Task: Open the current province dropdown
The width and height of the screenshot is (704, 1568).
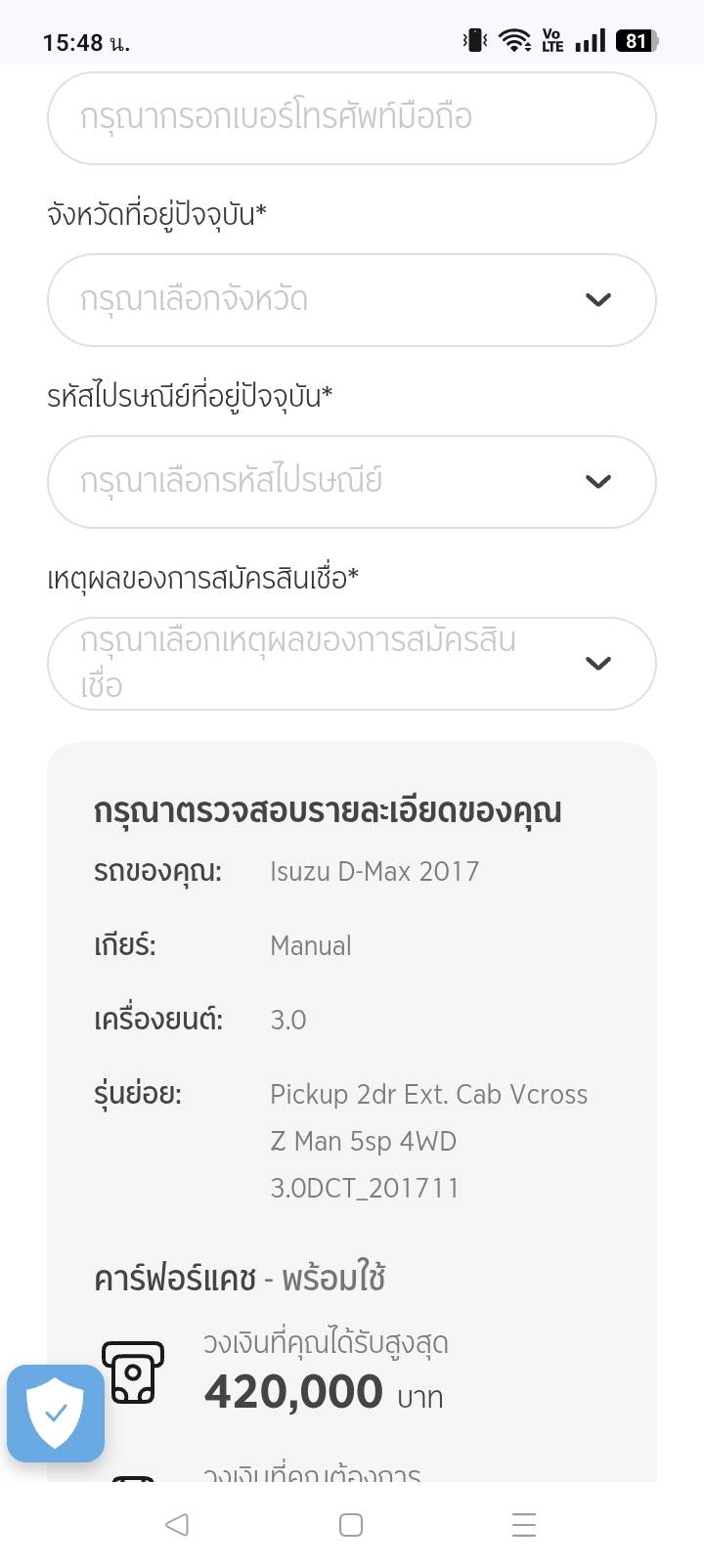Action: point(351,300)
